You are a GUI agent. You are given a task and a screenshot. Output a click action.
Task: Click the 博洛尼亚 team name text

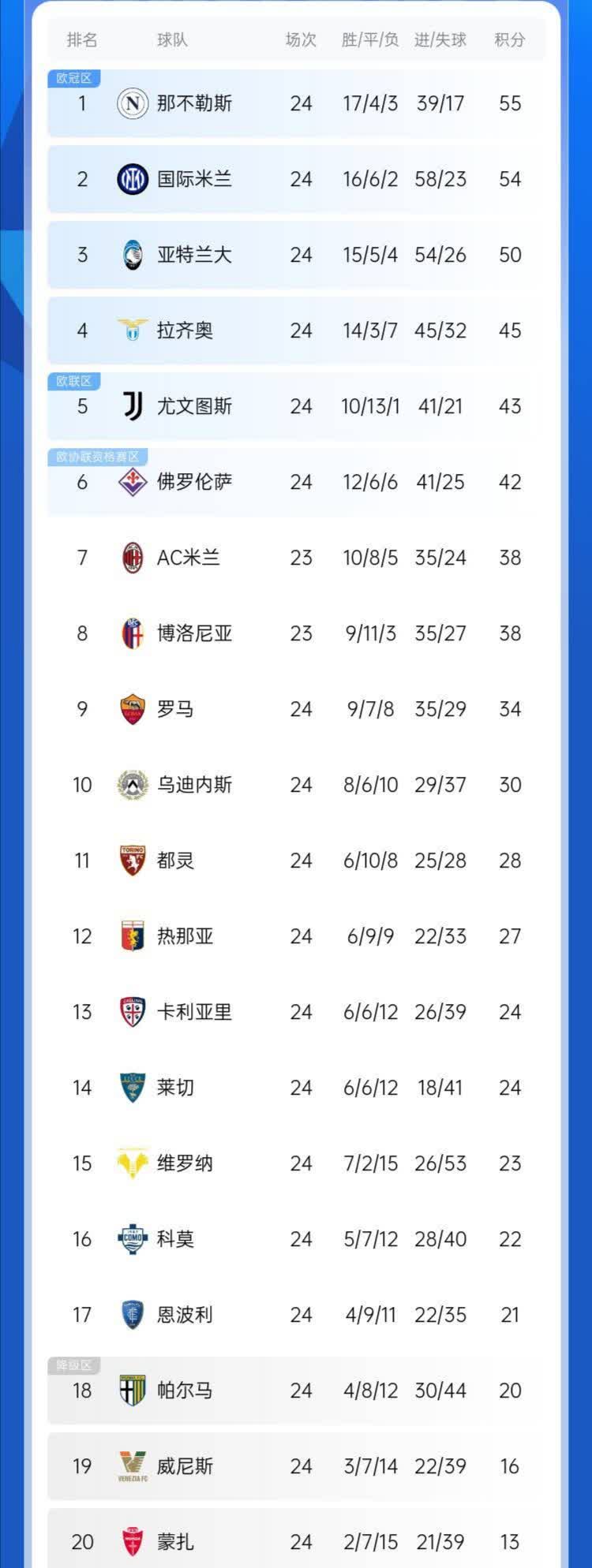pos(194,633)
